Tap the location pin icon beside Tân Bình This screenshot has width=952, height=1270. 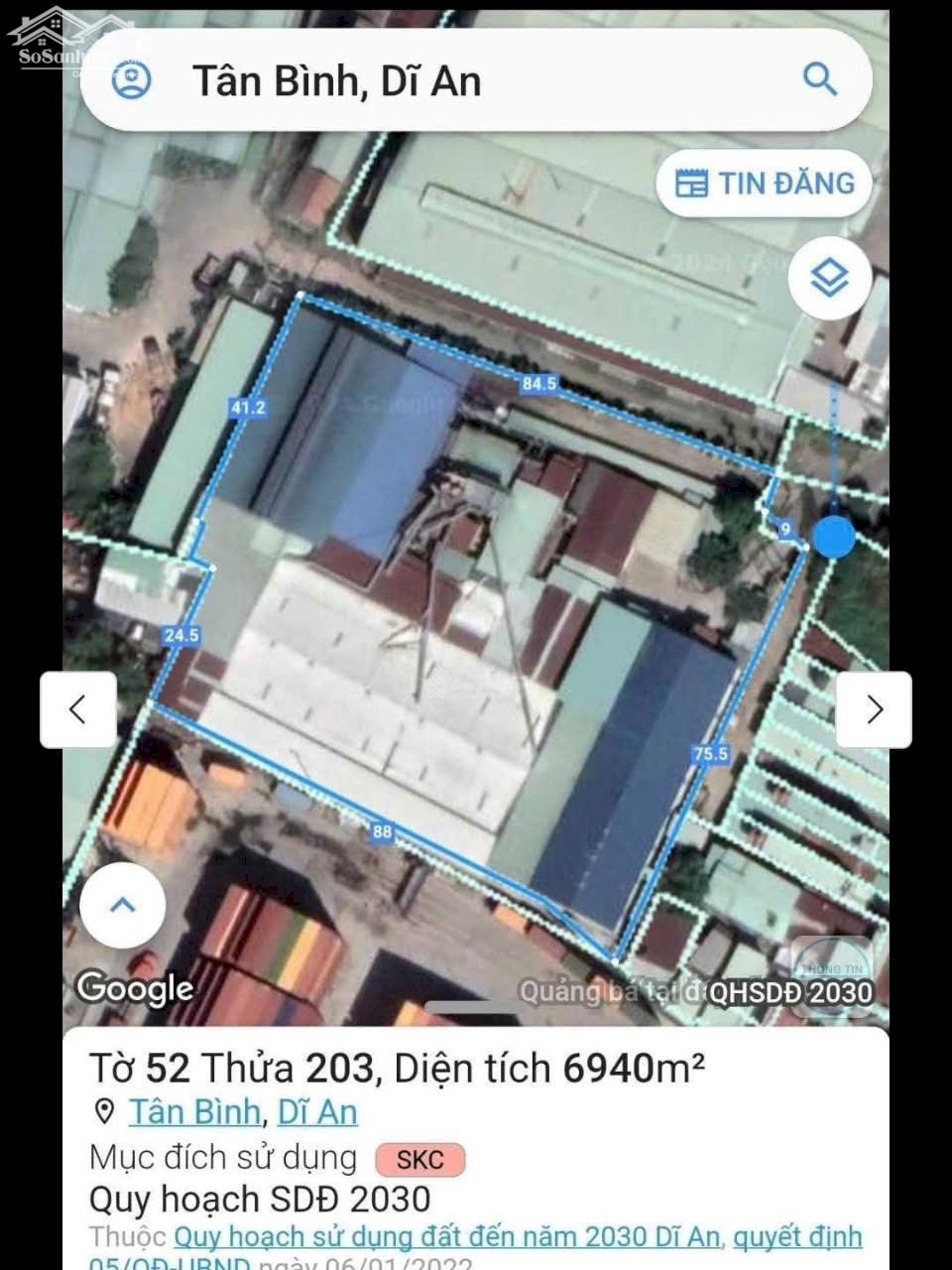point(103,1111)
